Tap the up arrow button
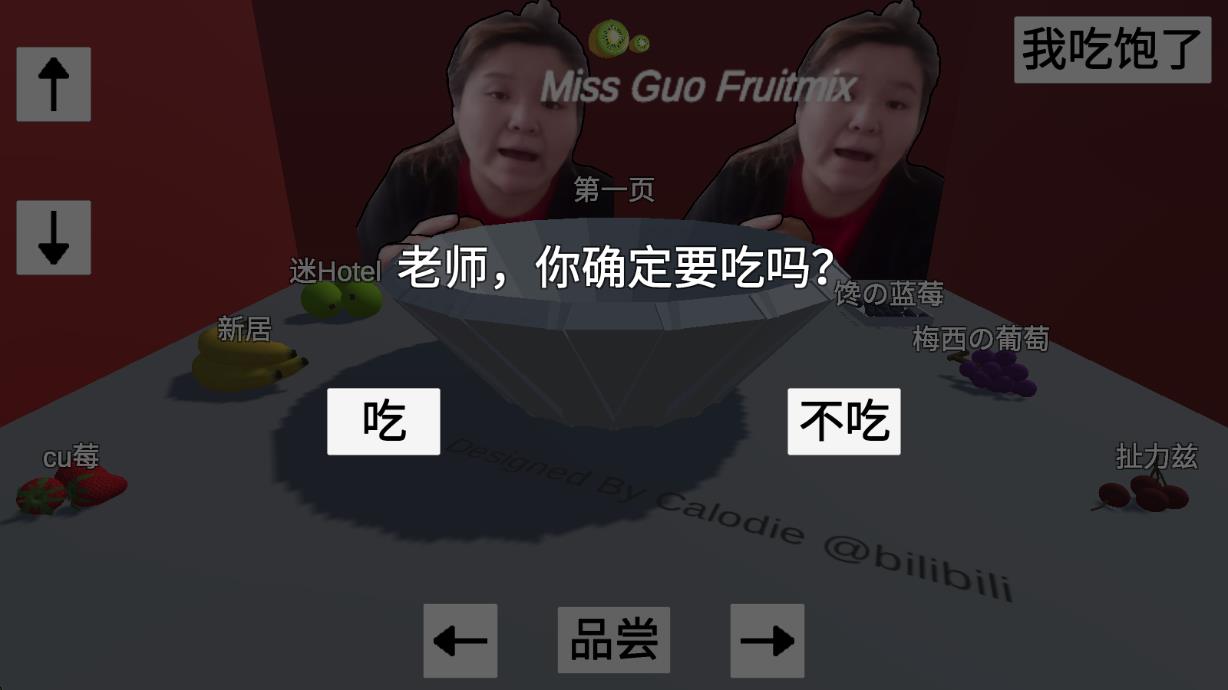 [53, 84]
